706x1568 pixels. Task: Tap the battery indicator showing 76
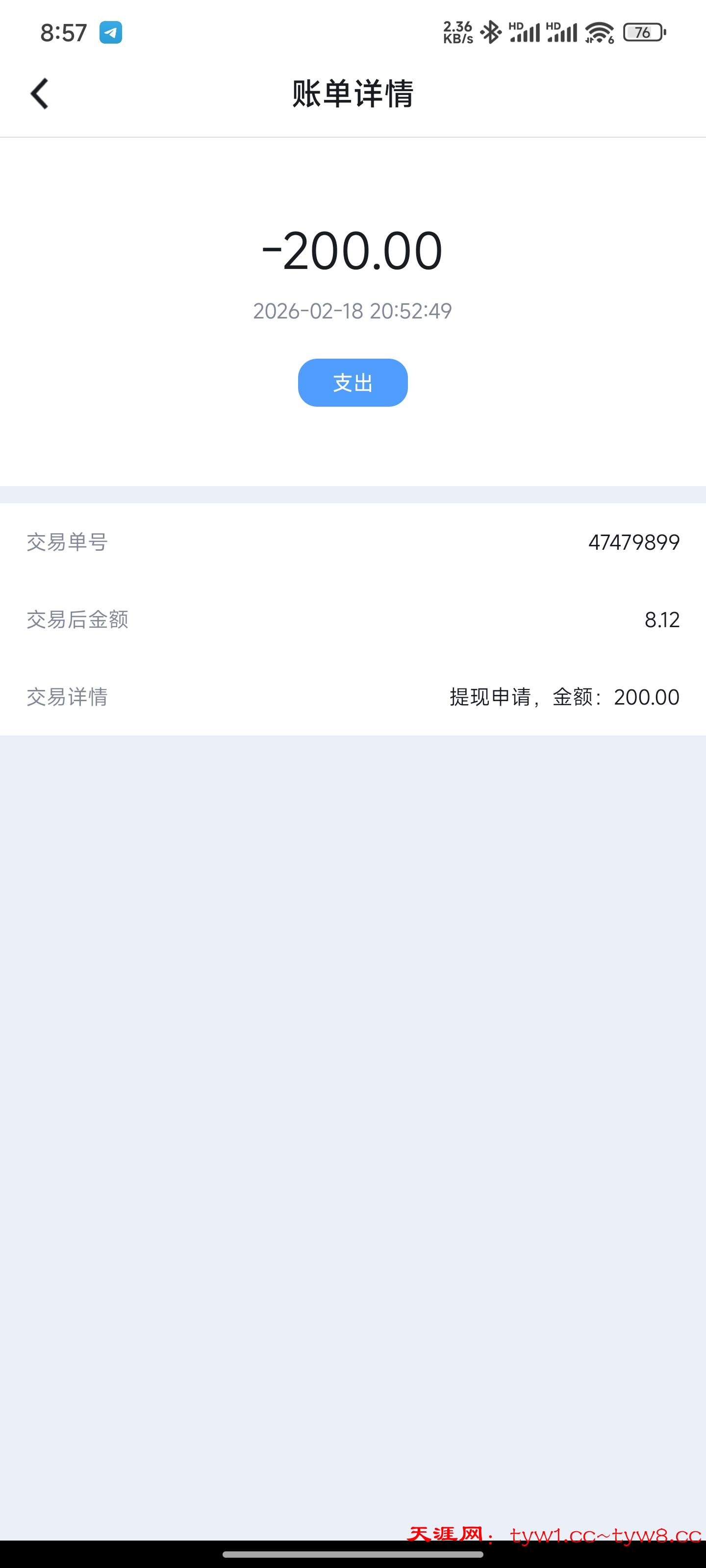pyautogui.click(x=643, y=33)
